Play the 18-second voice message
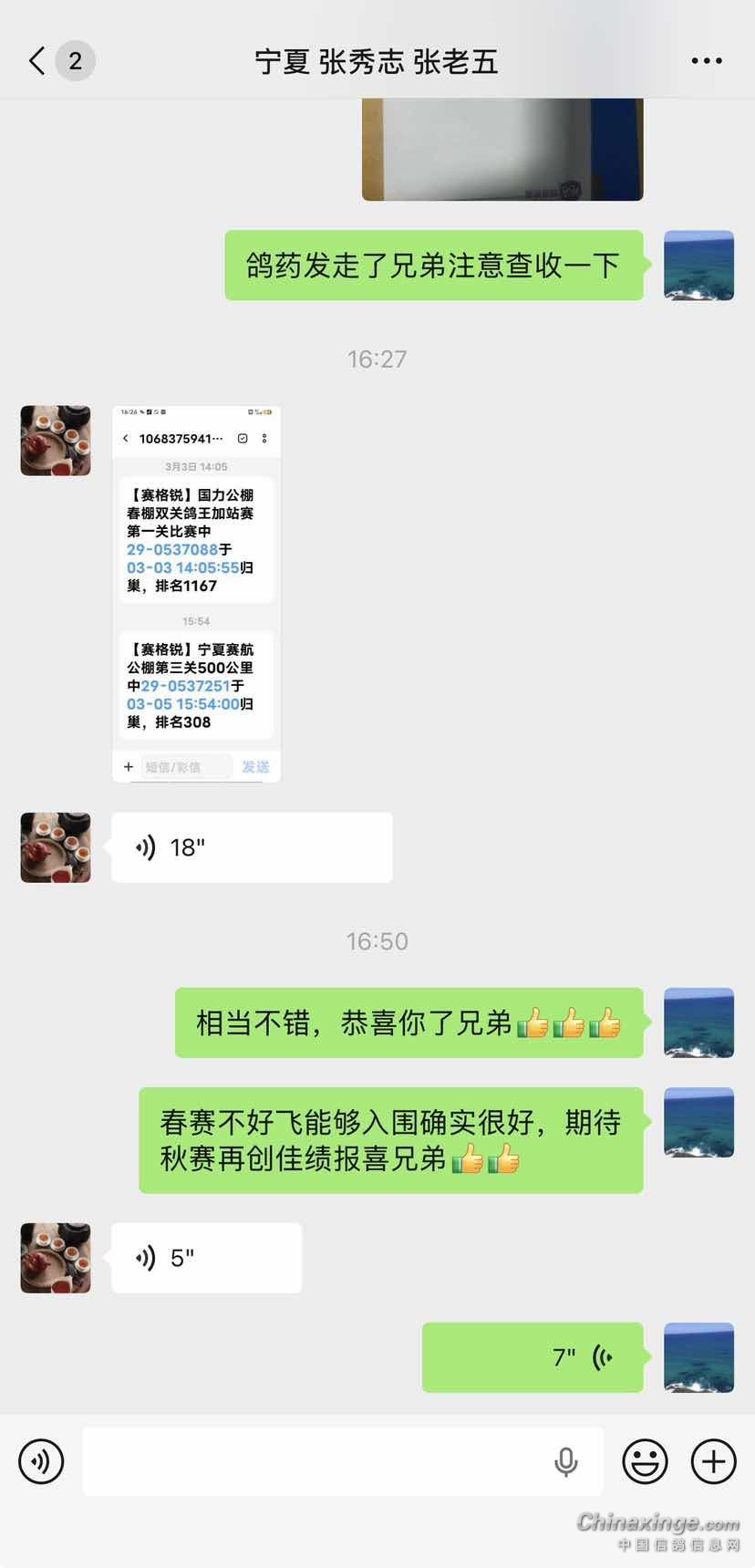The image size is (755, 1568). coord(252,847)
